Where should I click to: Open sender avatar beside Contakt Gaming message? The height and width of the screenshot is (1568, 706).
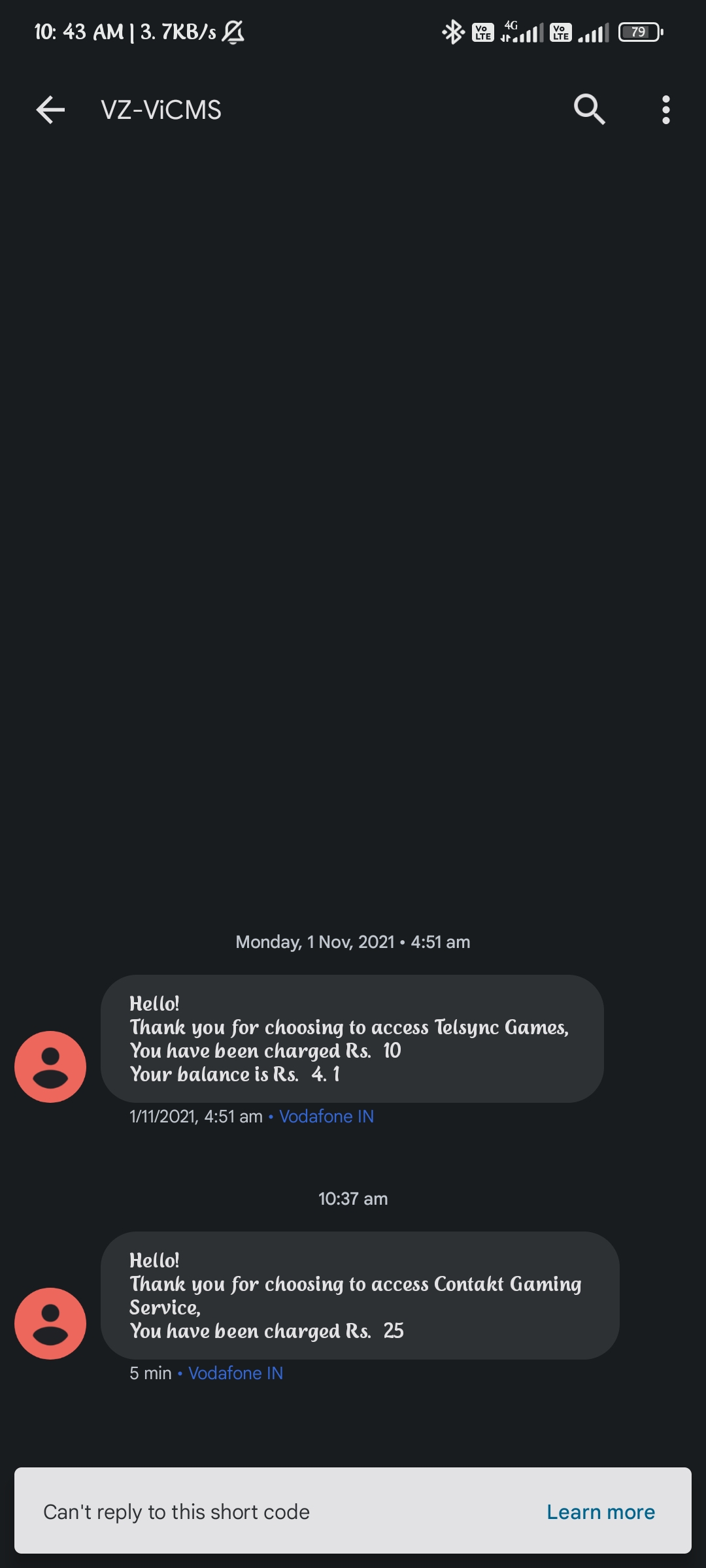click(x=50, y=1324)
